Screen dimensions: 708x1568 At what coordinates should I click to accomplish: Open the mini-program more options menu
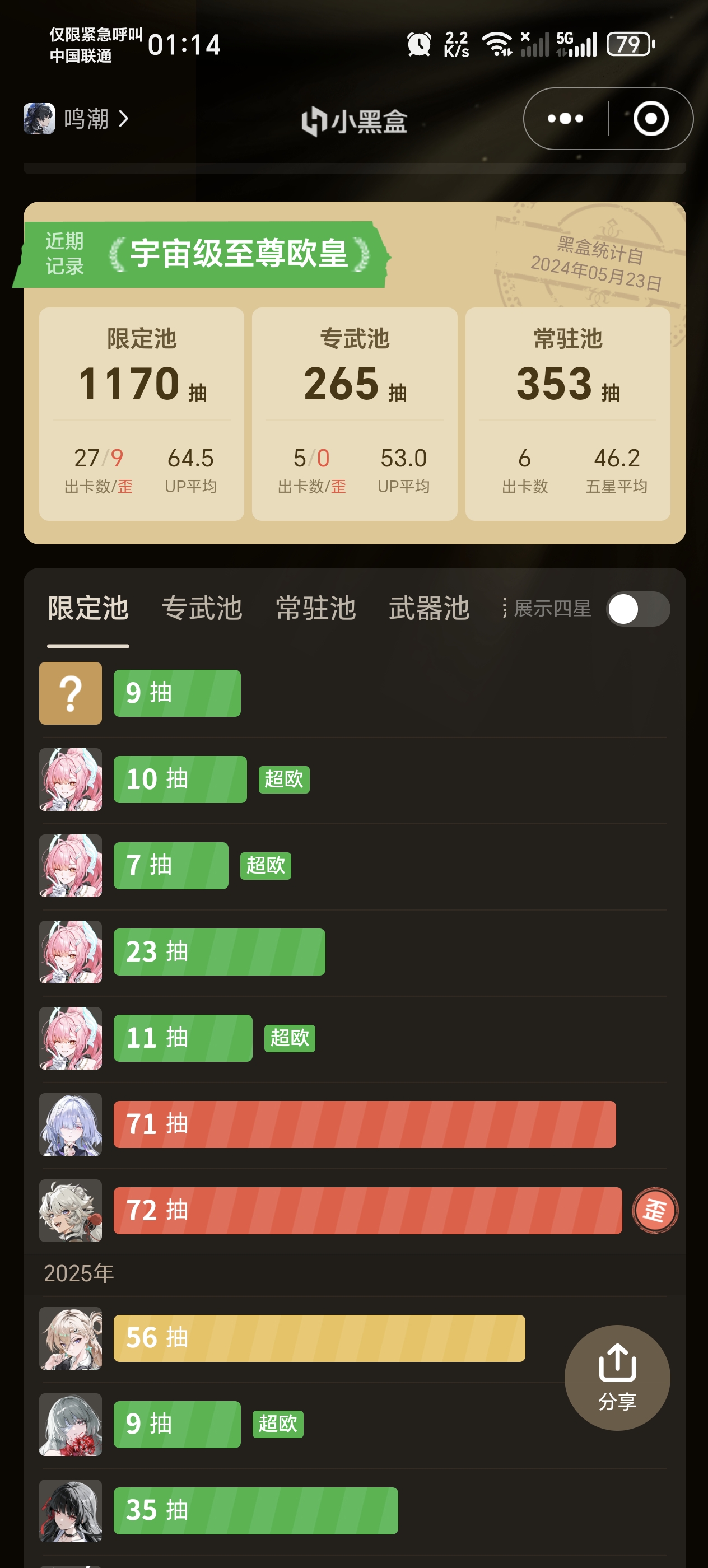565,119
